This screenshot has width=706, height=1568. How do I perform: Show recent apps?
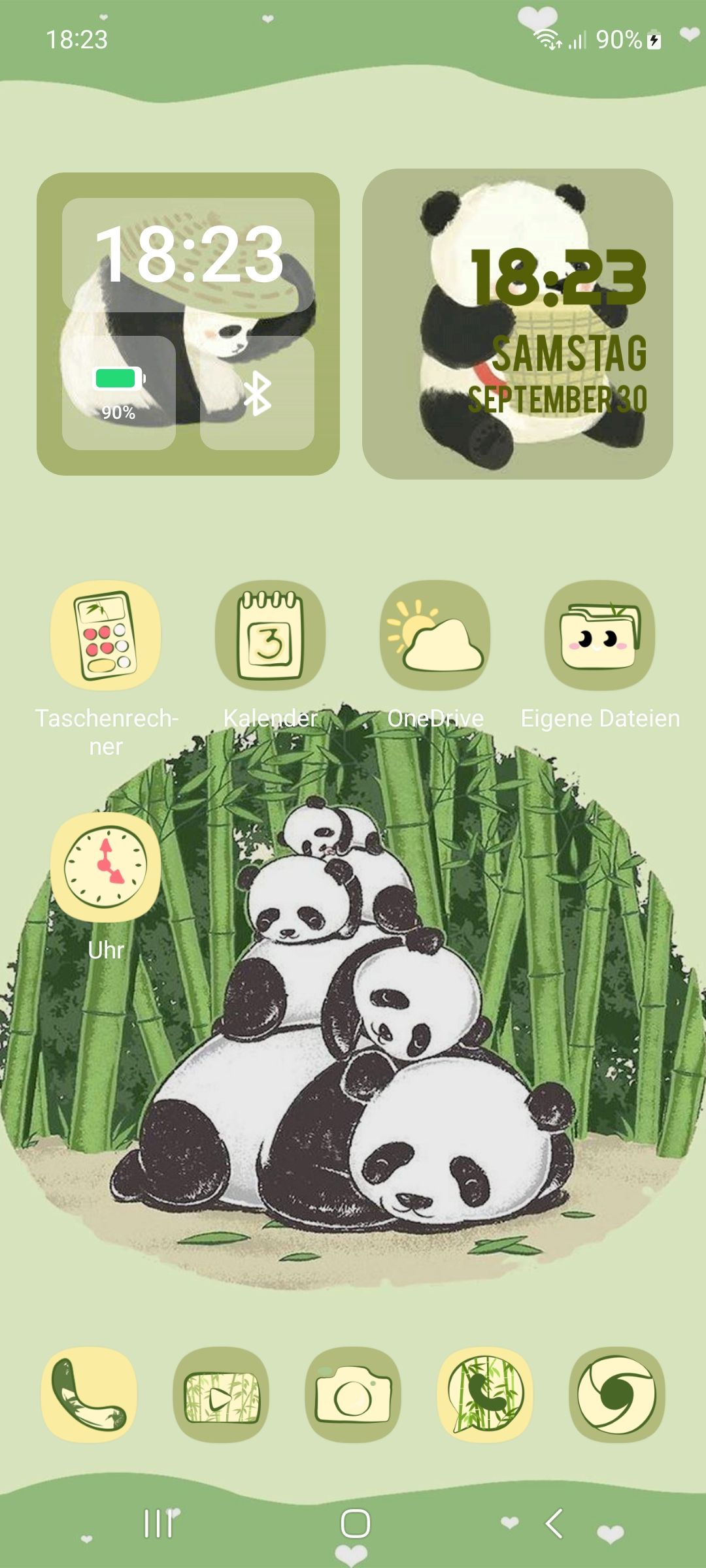[158, 1524]
